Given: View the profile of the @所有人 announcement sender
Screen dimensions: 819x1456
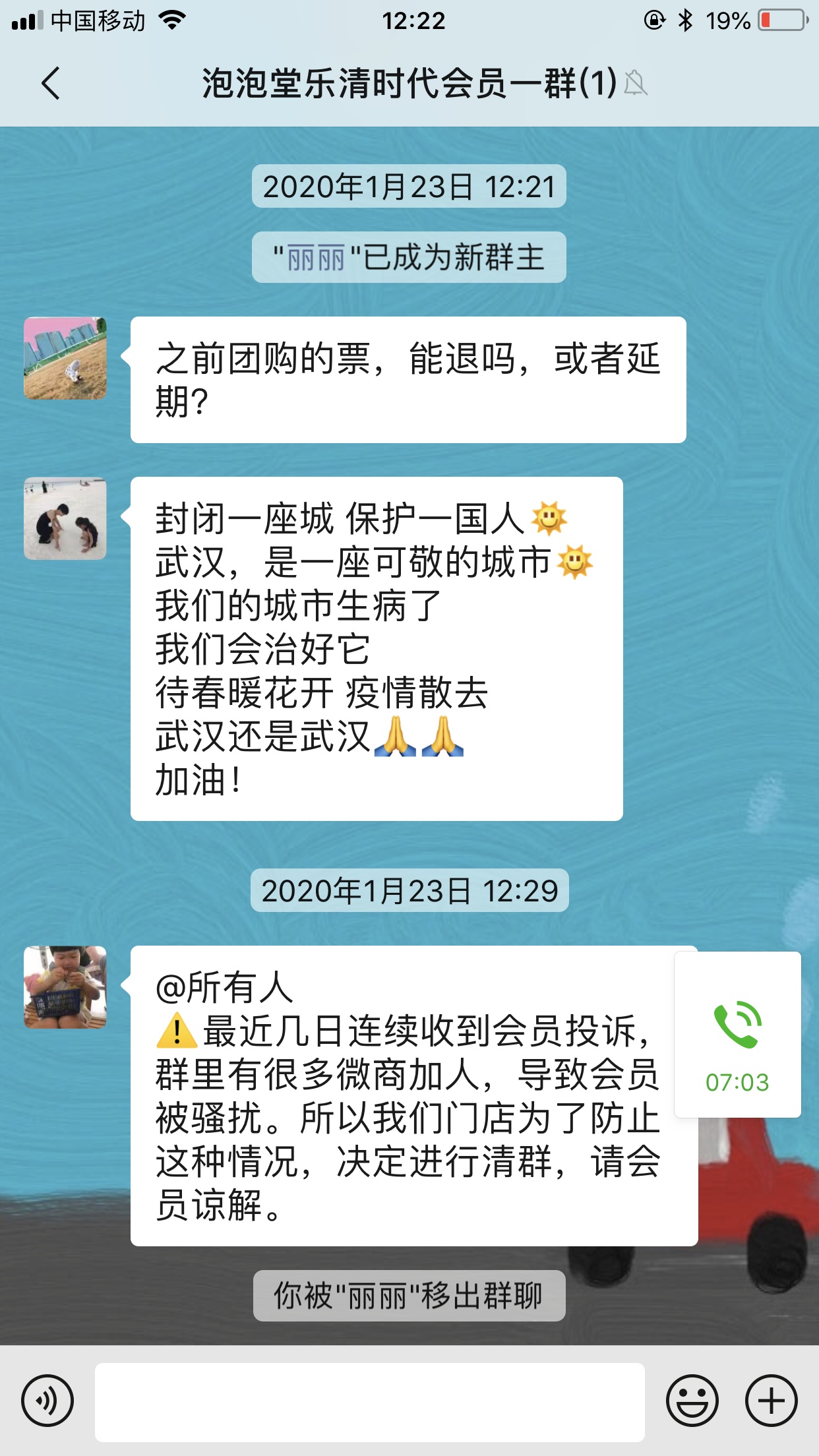Looking at the screenshot, I should coord(65,987).
